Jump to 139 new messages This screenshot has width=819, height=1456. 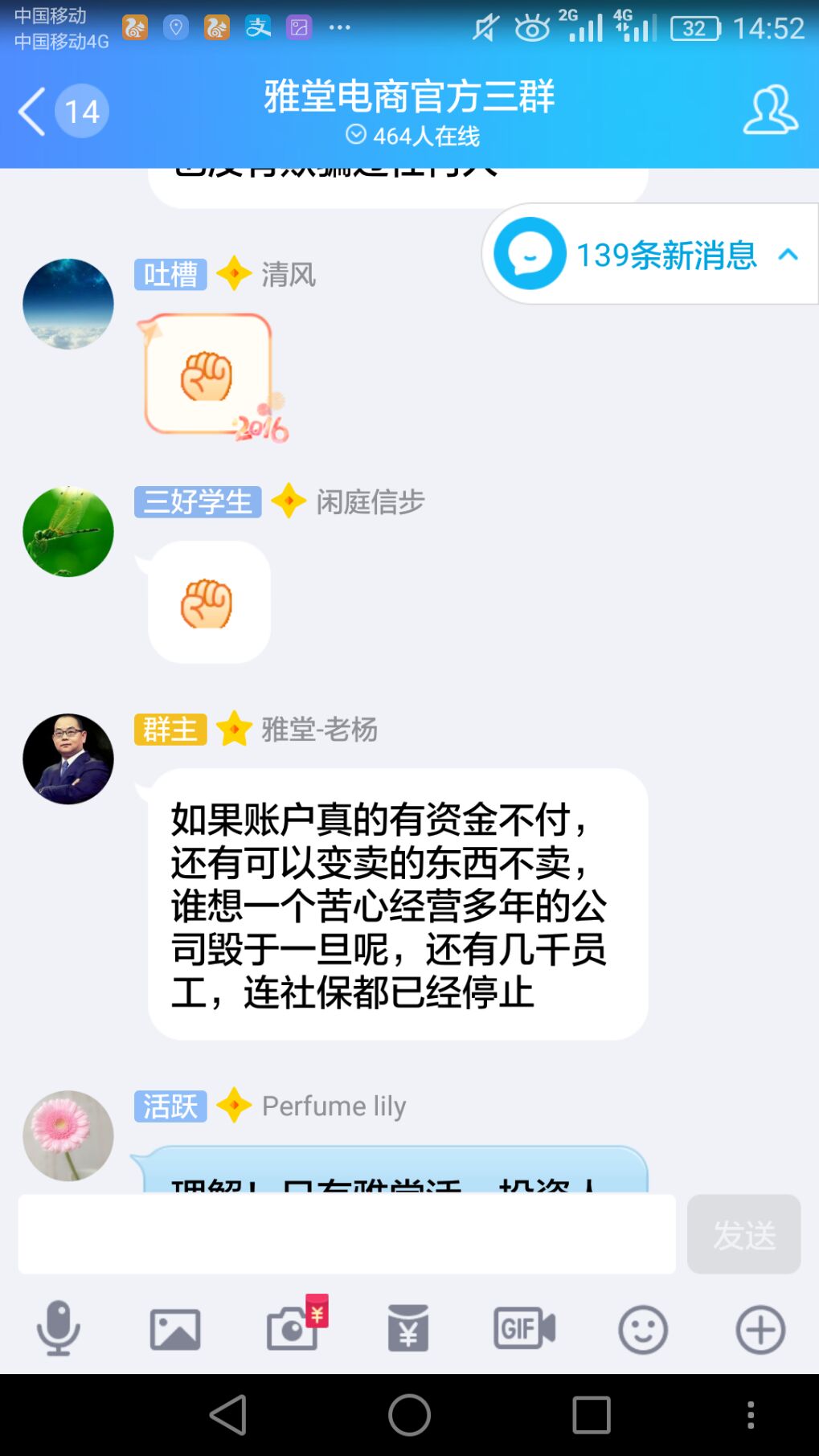coord(651,255)
